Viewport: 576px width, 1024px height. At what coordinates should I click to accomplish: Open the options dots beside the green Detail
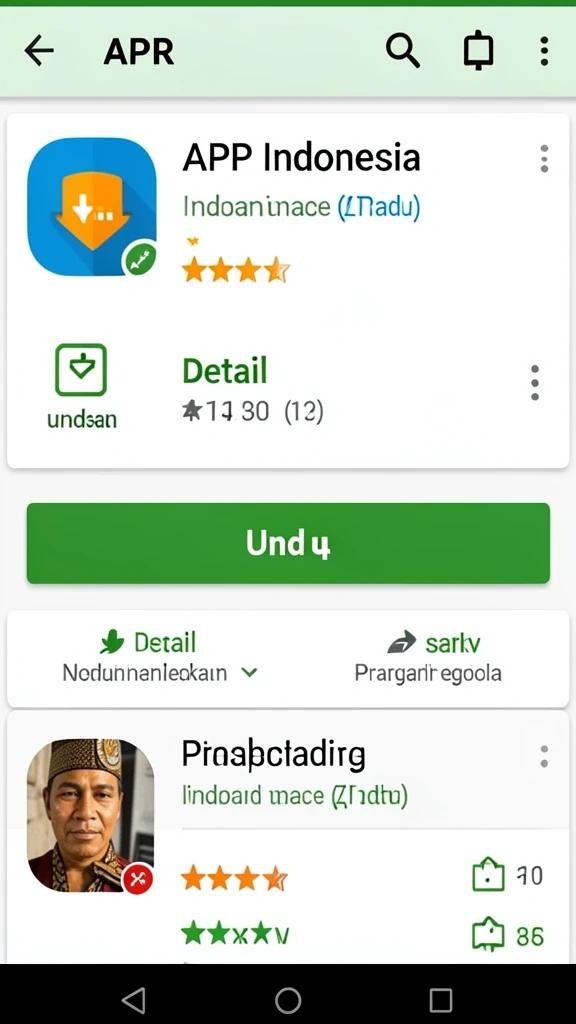tap(535, 383)
